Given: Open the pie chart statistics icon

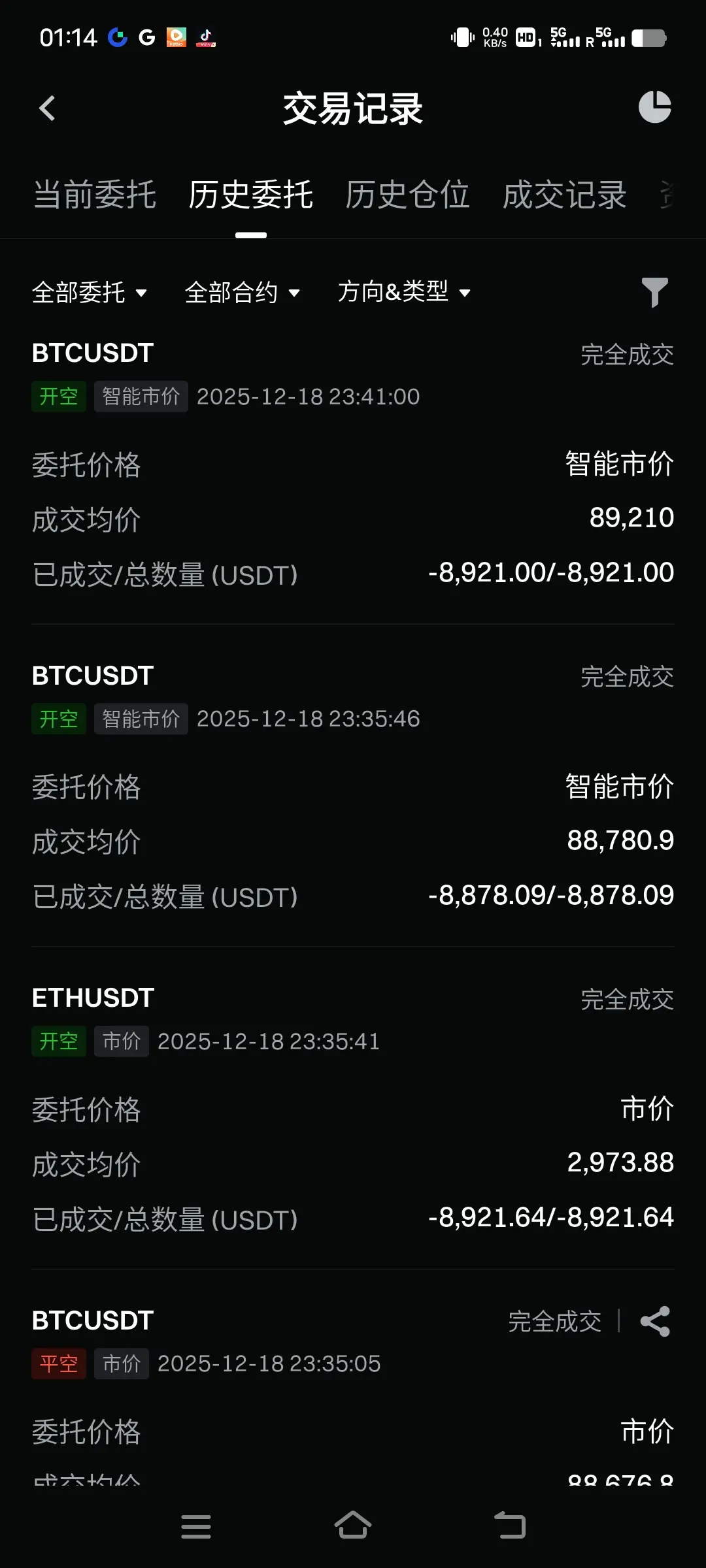Looking at the screenshot, I should [x=654, y=107].
